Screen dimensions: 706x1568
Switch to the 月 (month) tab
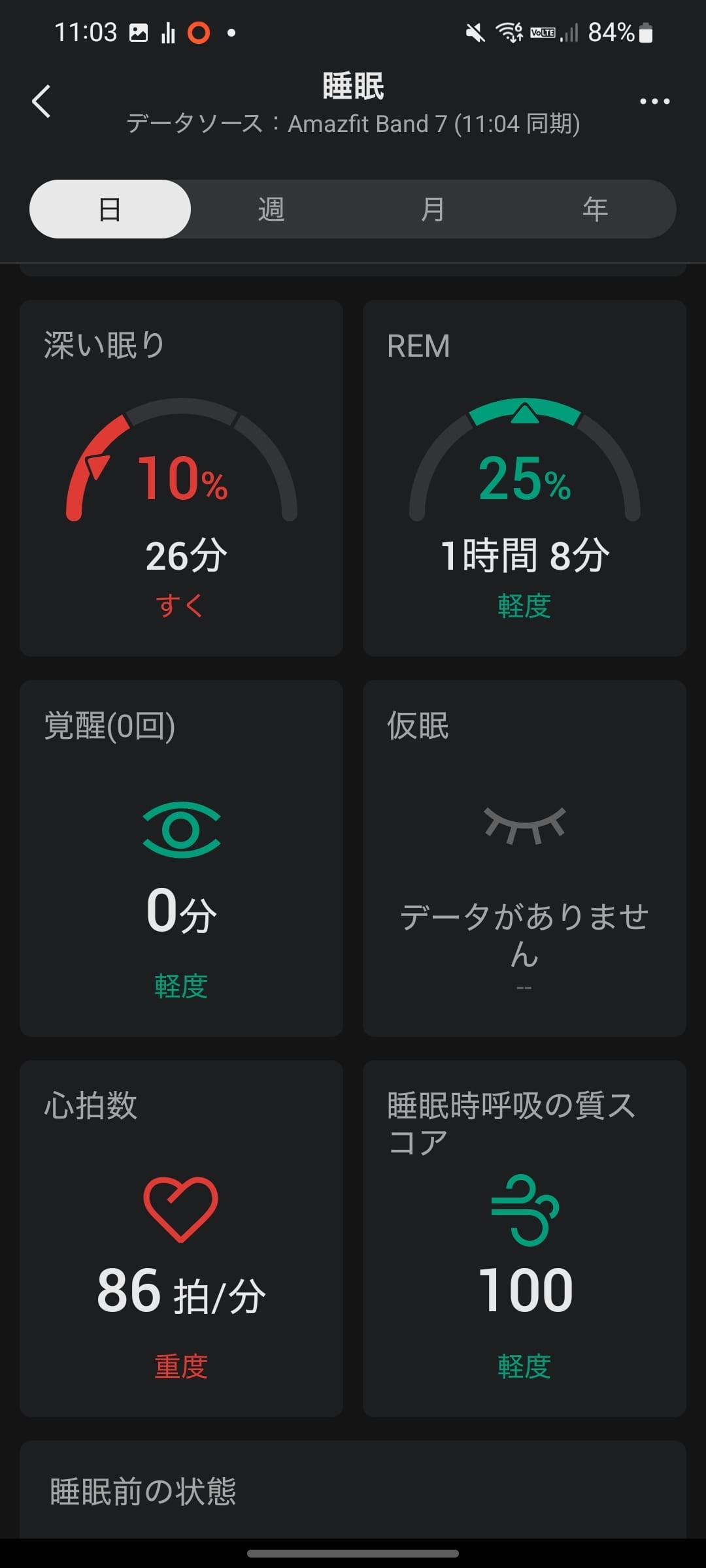(432, 209)
